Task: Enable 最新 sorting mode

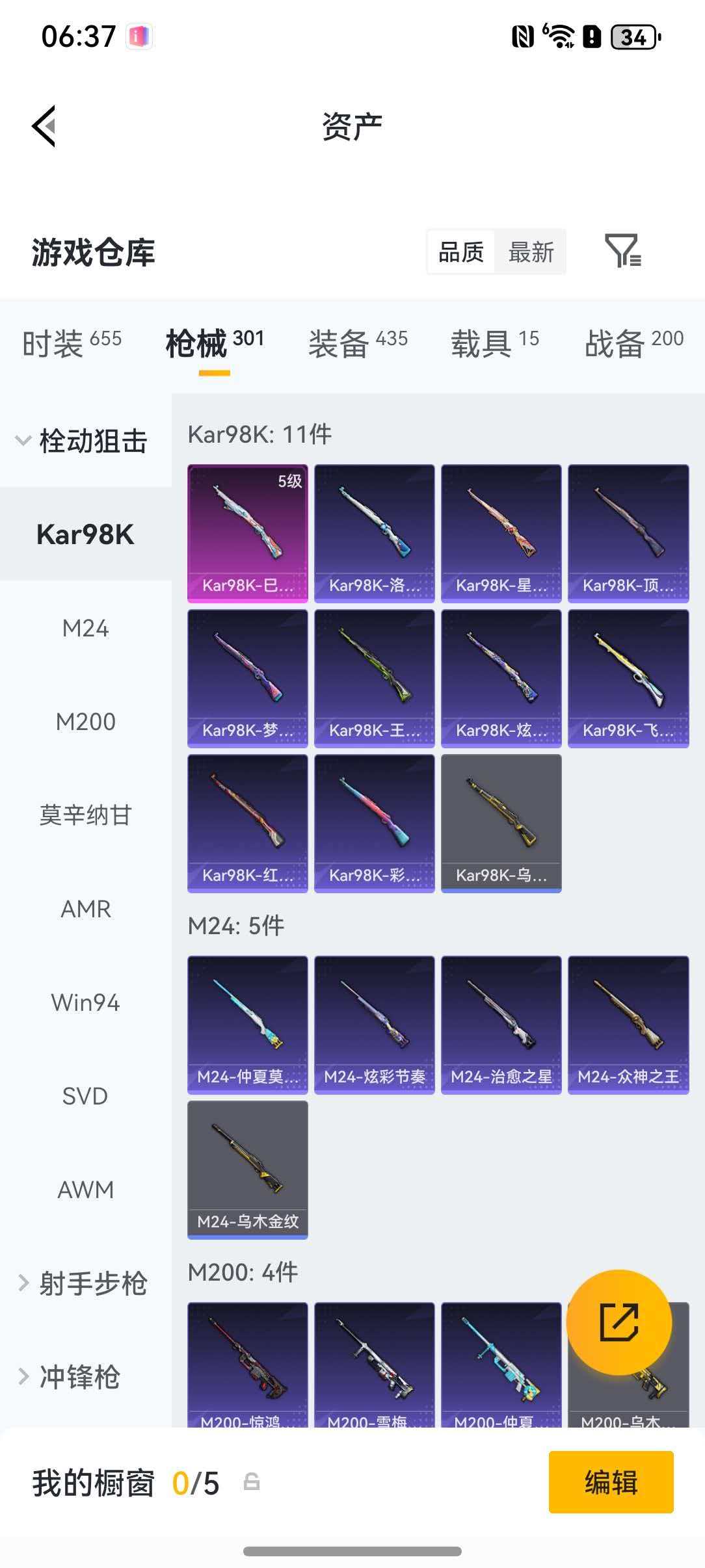Action: (531, 252)
